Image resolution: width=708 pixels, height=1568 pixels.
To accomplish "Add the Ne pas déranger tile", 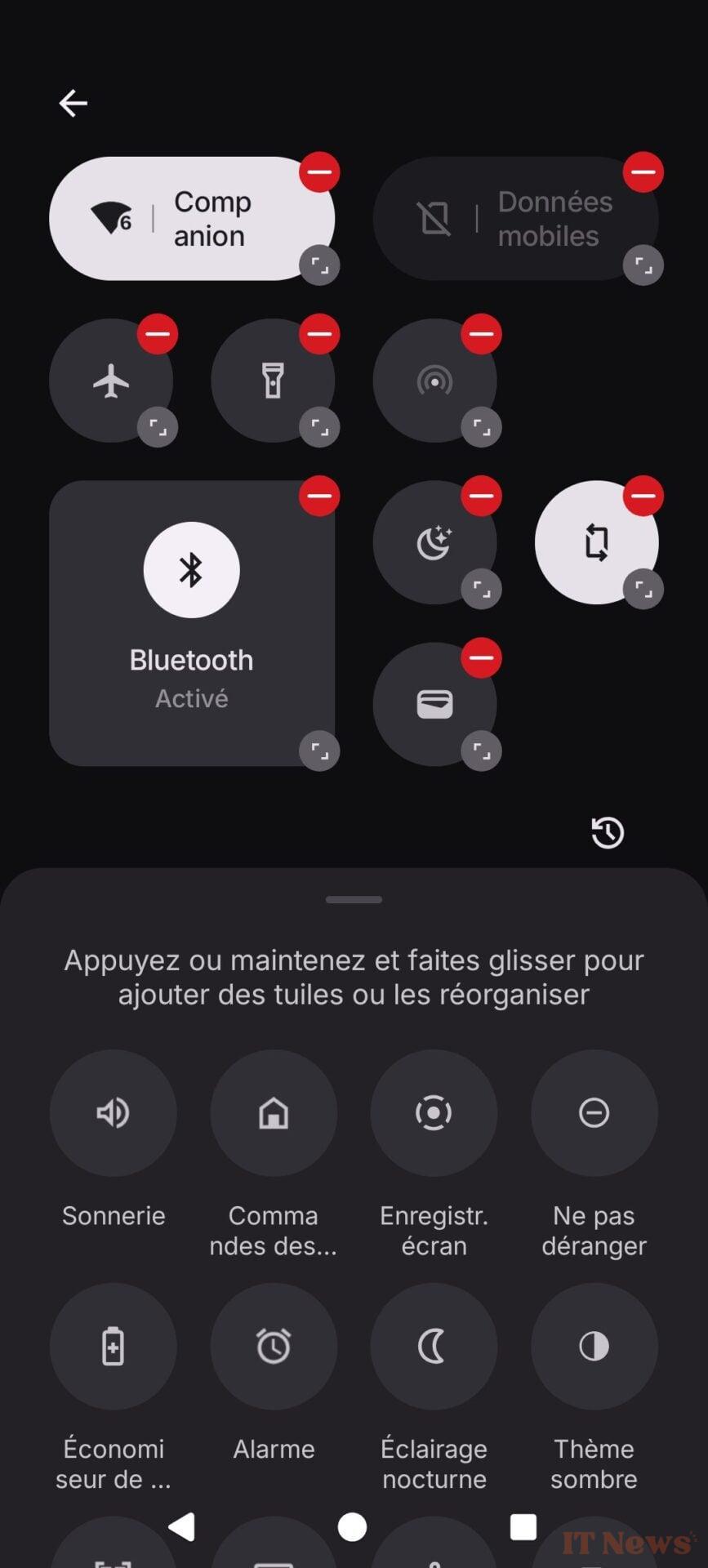I will (594, 1112).
